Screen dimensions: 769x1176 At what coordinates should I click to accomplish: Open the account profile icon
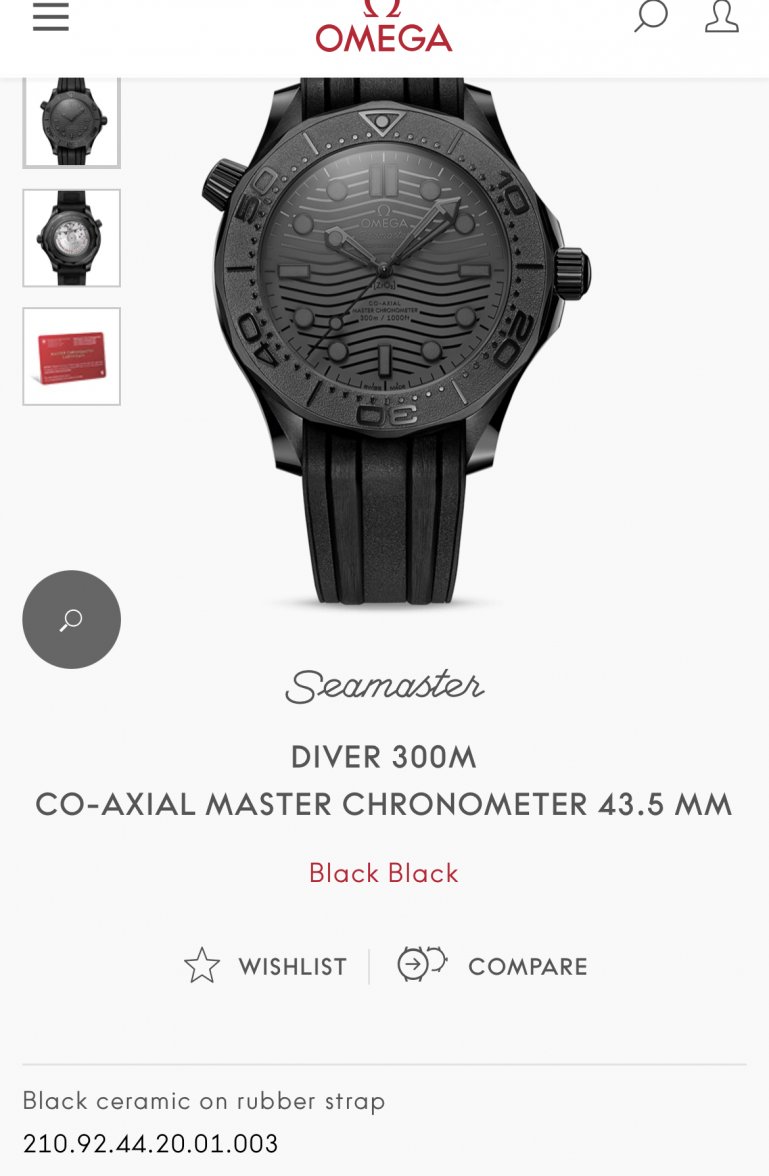pyautogui.click(x=721, y=17)
